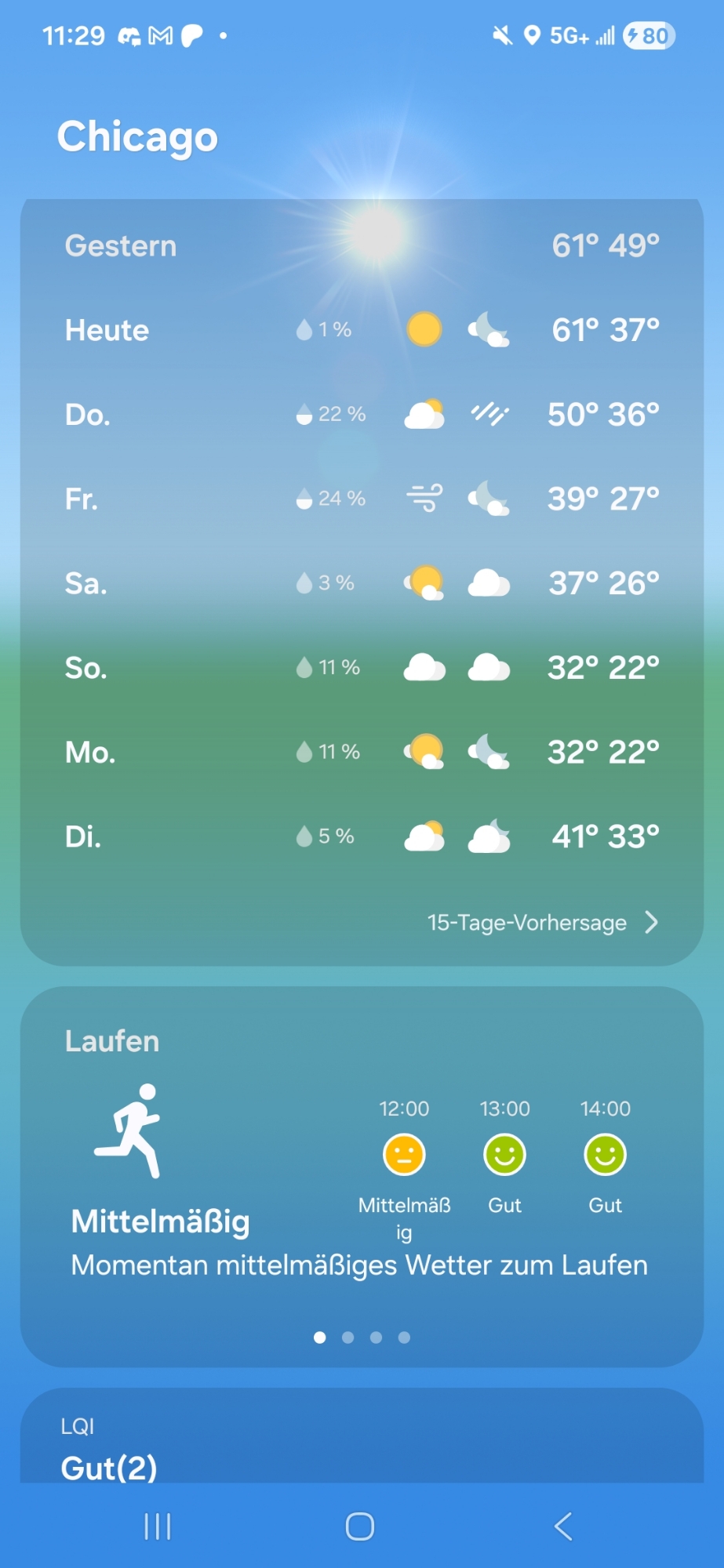Image resolution: width=724 pixels, height=1568 pixels.
Task: Select the Sa. forecast row
Action: (x=362, y=583)
